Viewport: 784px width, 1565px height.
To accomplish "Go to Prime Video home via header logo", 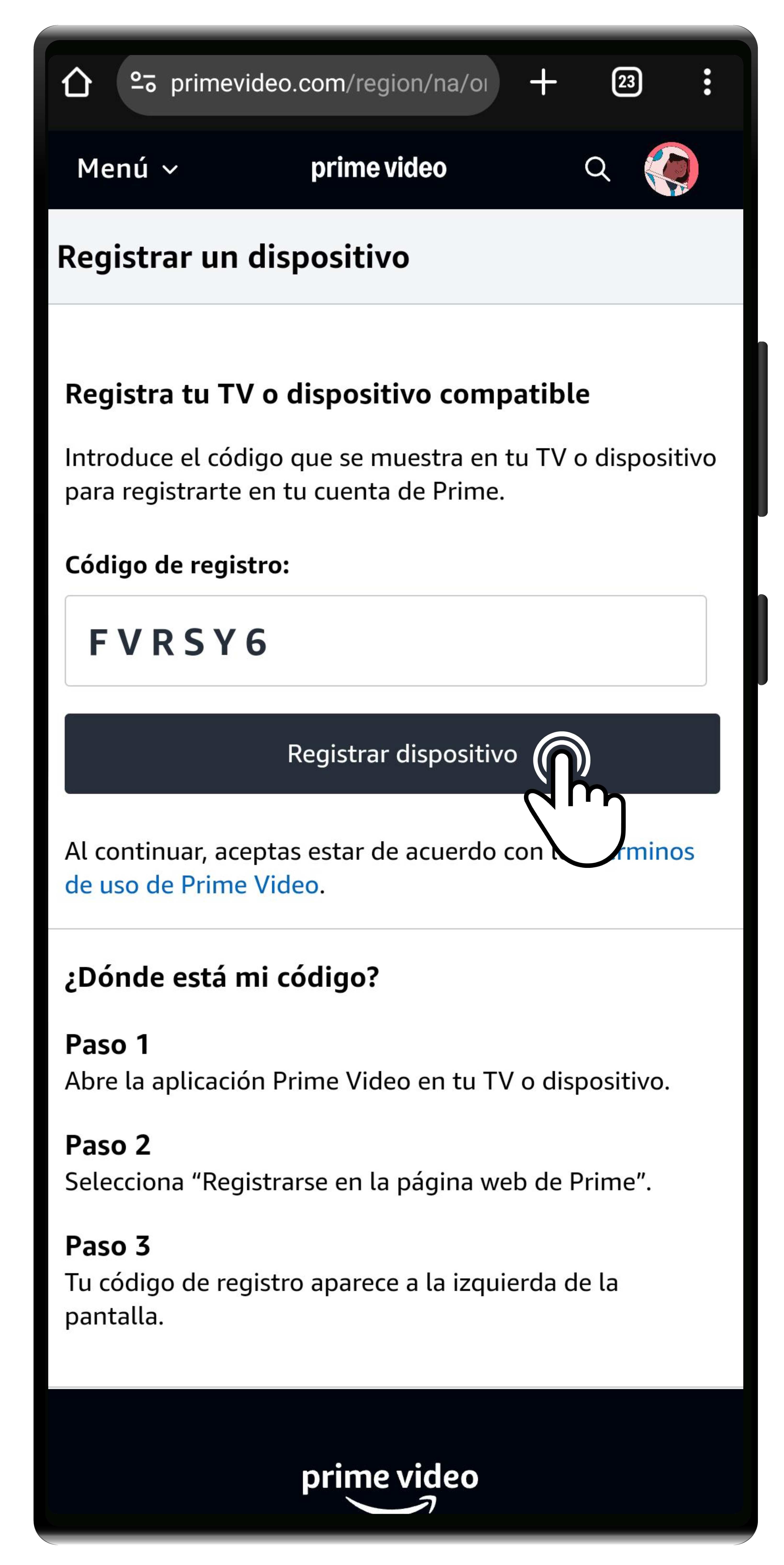I will [378, 168].
